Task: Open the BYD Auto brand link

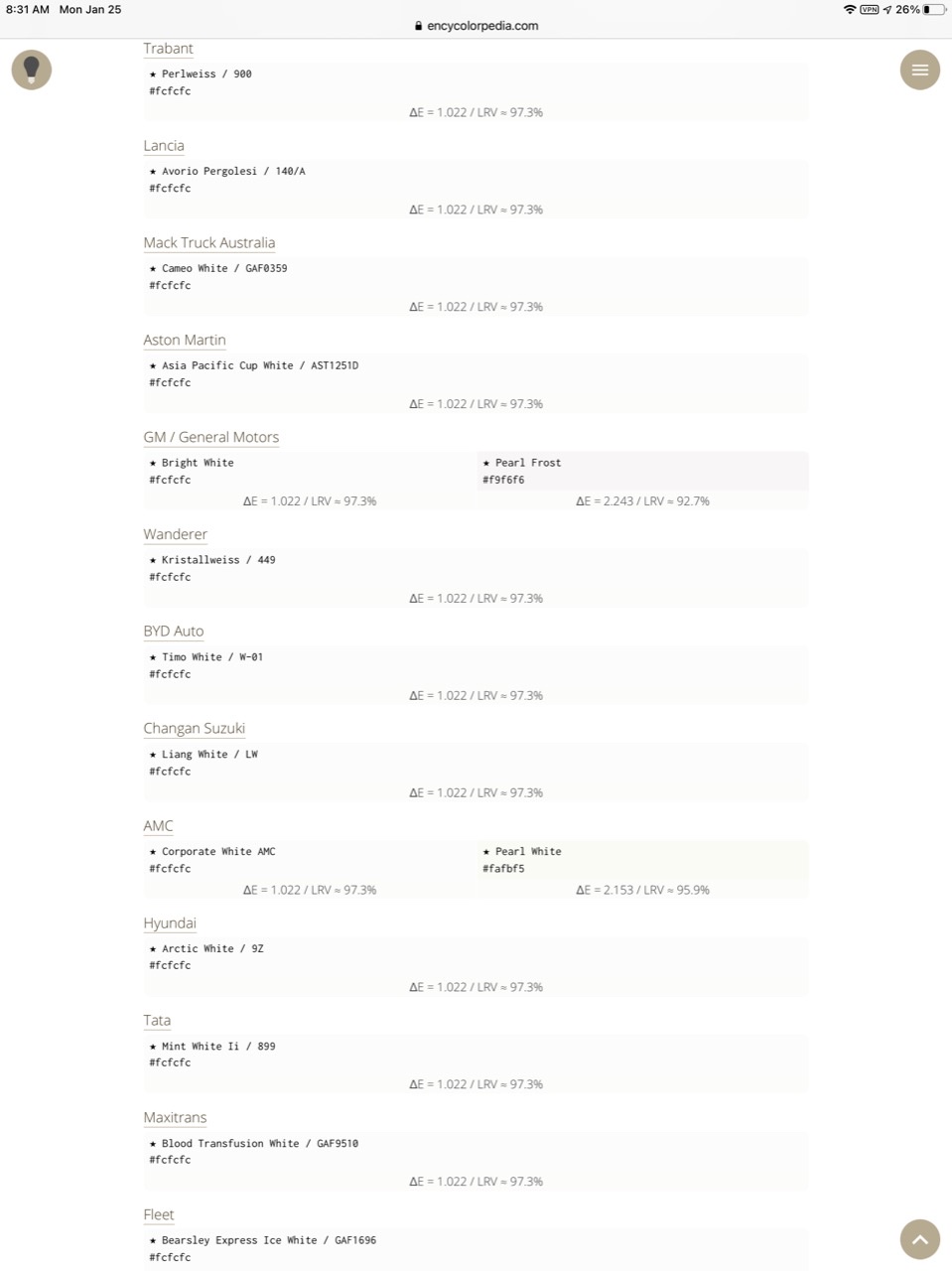Action: pos(174,632)
